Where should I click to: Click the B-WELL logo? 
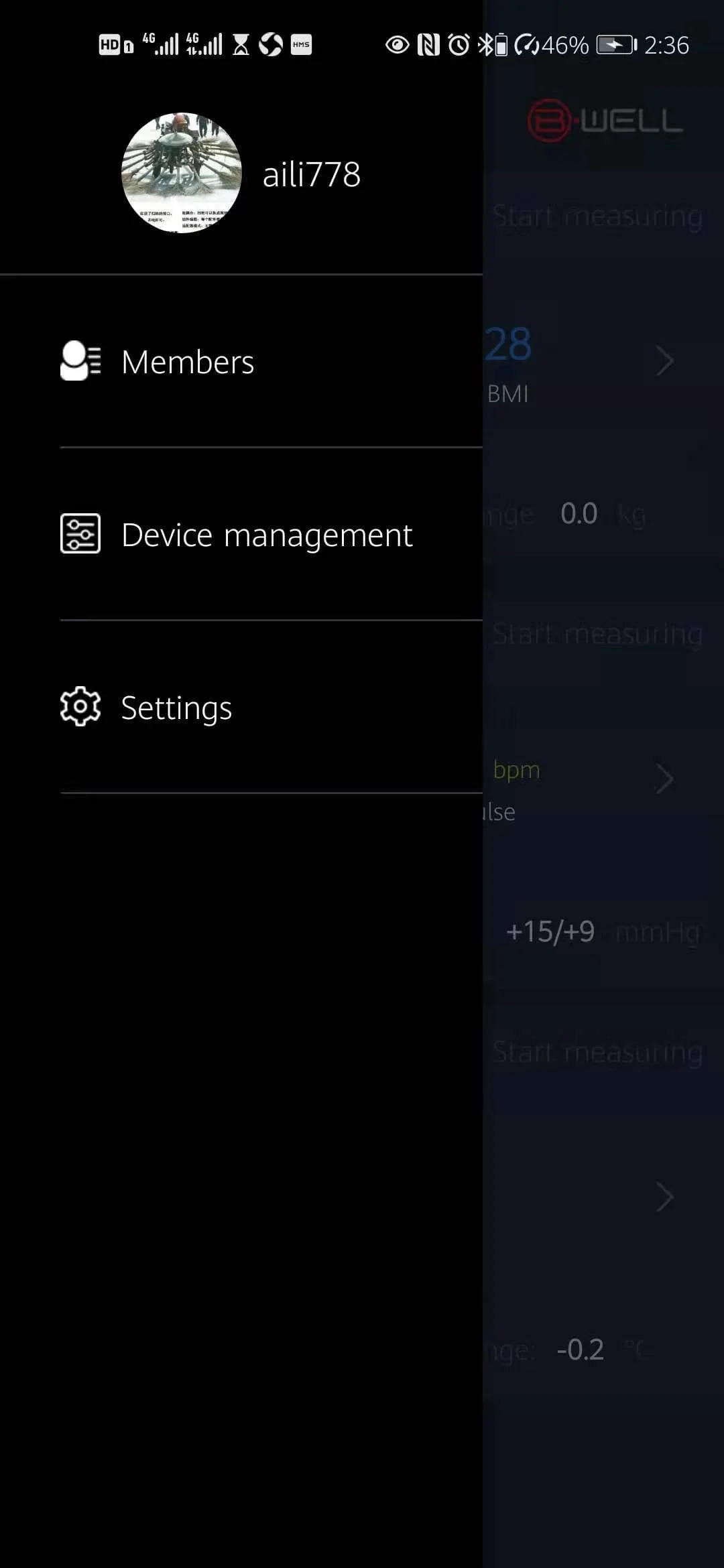pyautogui.click(x=603, y=122)
